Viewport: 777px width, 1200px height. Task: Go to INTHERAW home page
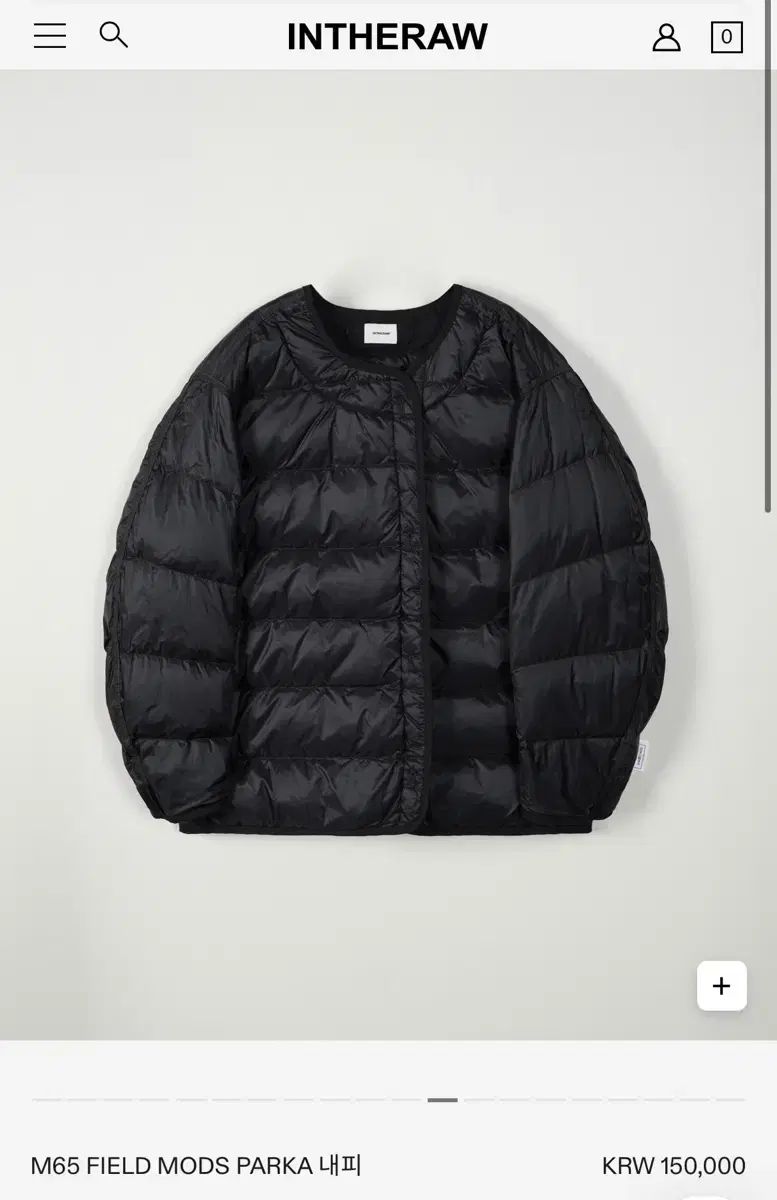(x=388, y=37)
